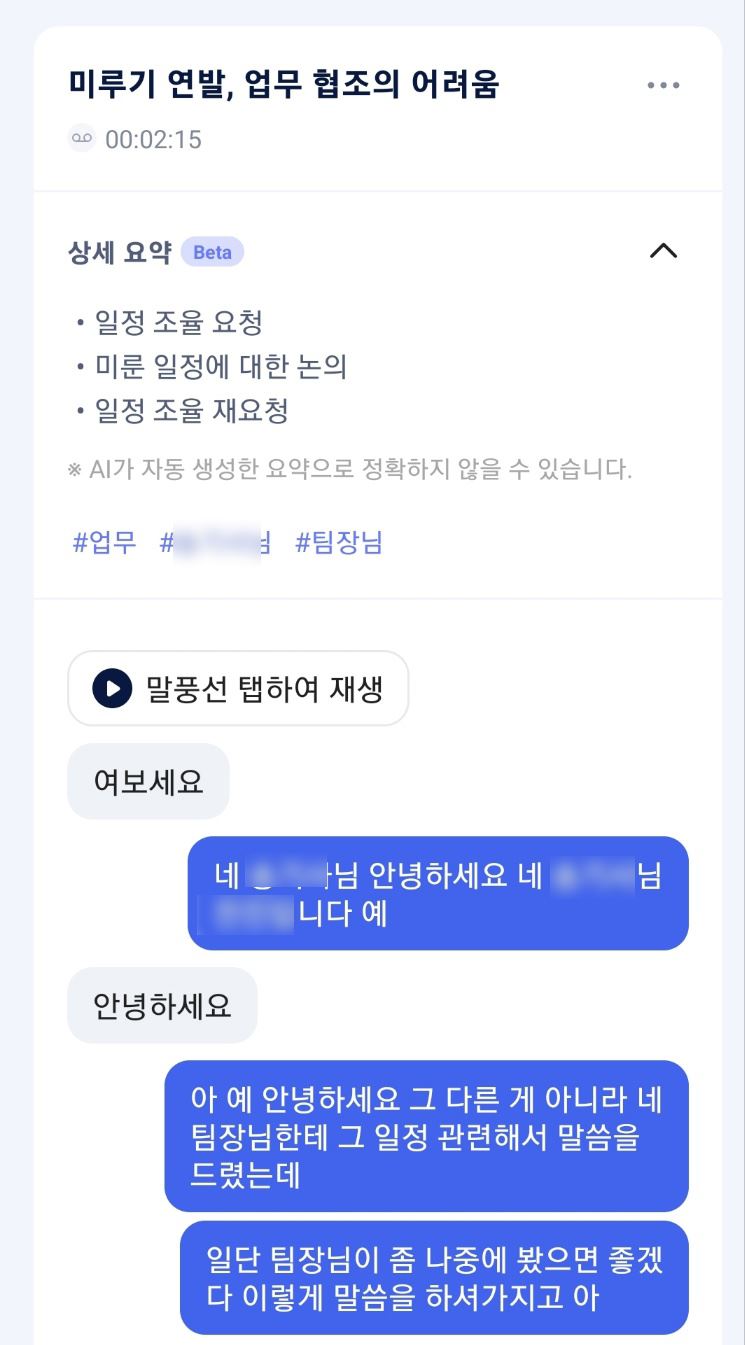This screenshot has width=745, height=1345.
Task: Collapse the 상세 요약 section
Action: (663, 251)
